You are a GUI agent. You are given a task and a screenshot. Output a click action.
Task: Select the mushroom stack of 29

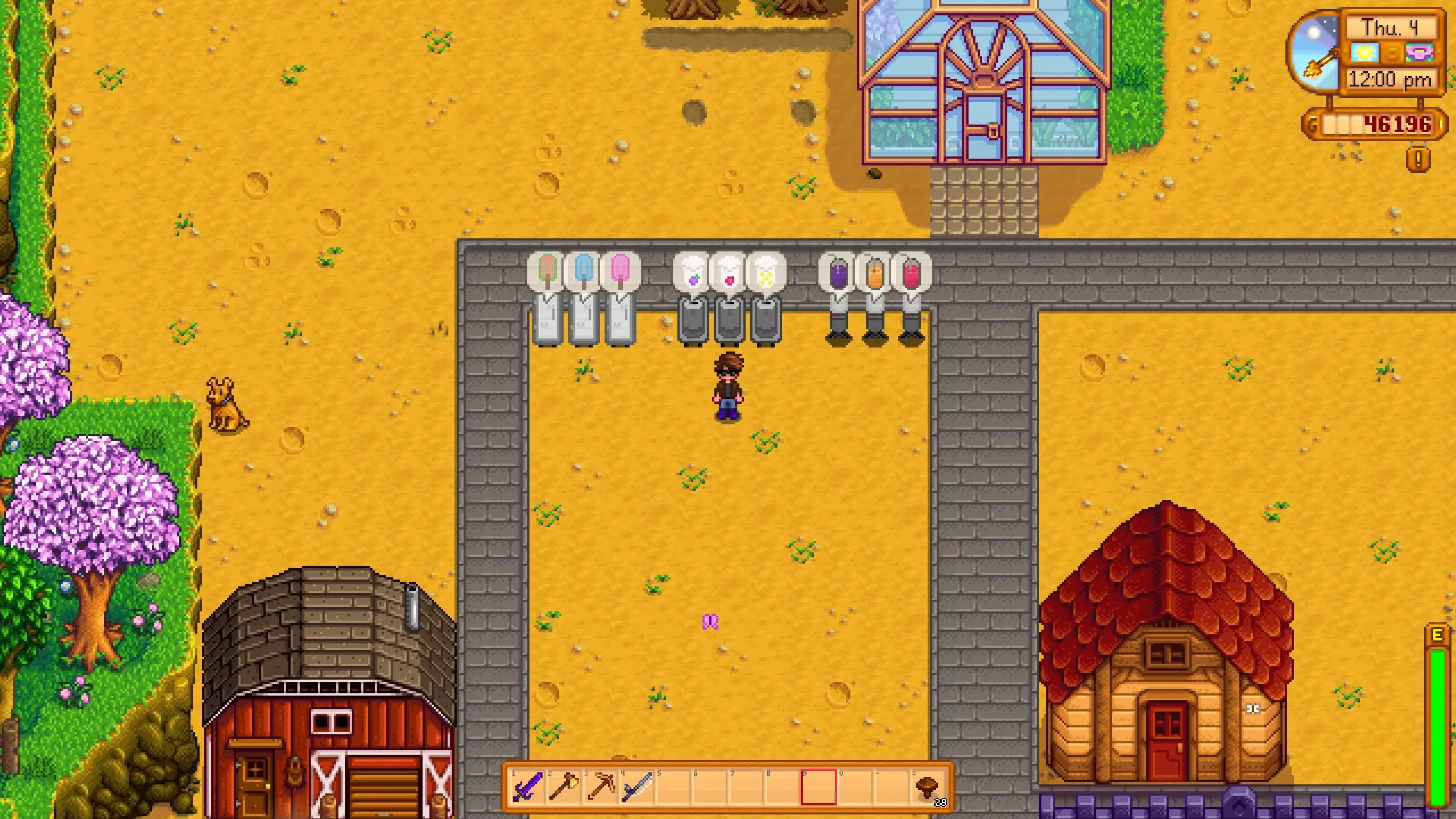(928, 788)
